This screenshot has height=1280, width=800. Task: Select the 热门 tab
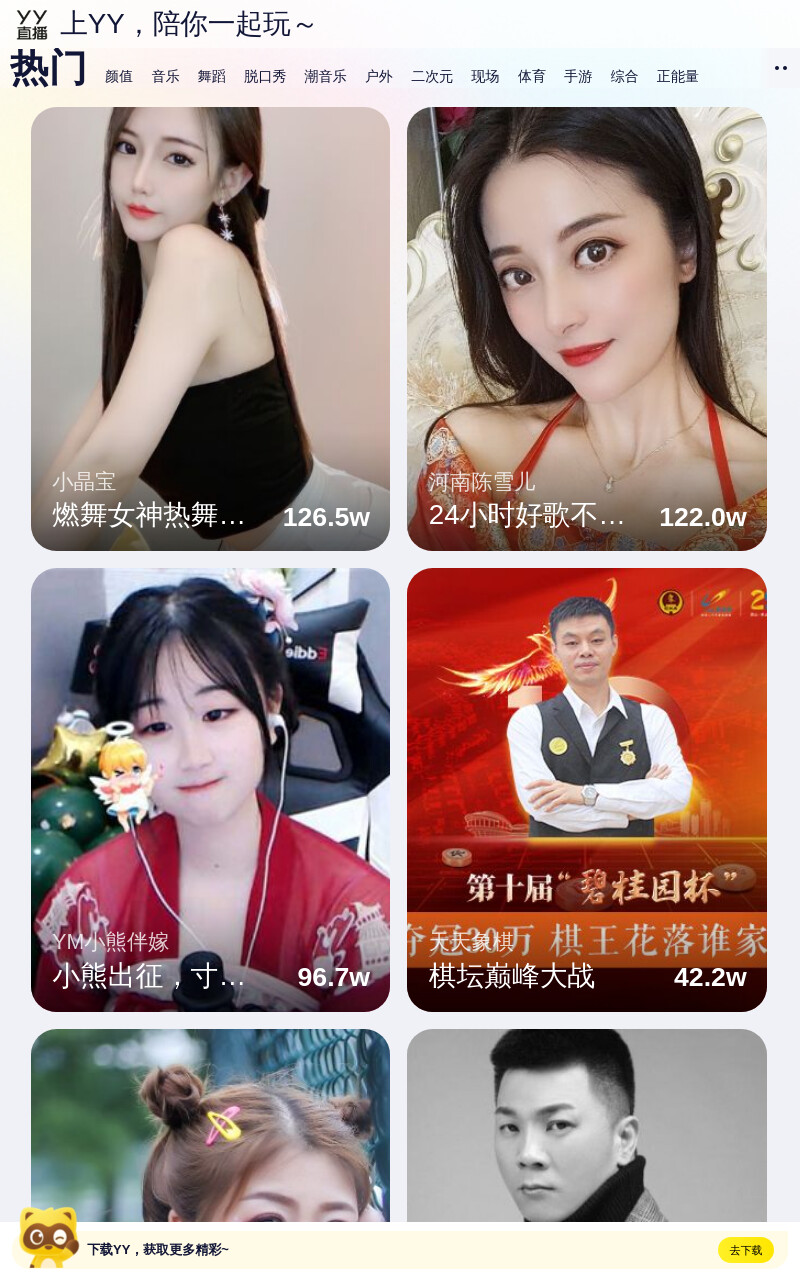point(48,69)
